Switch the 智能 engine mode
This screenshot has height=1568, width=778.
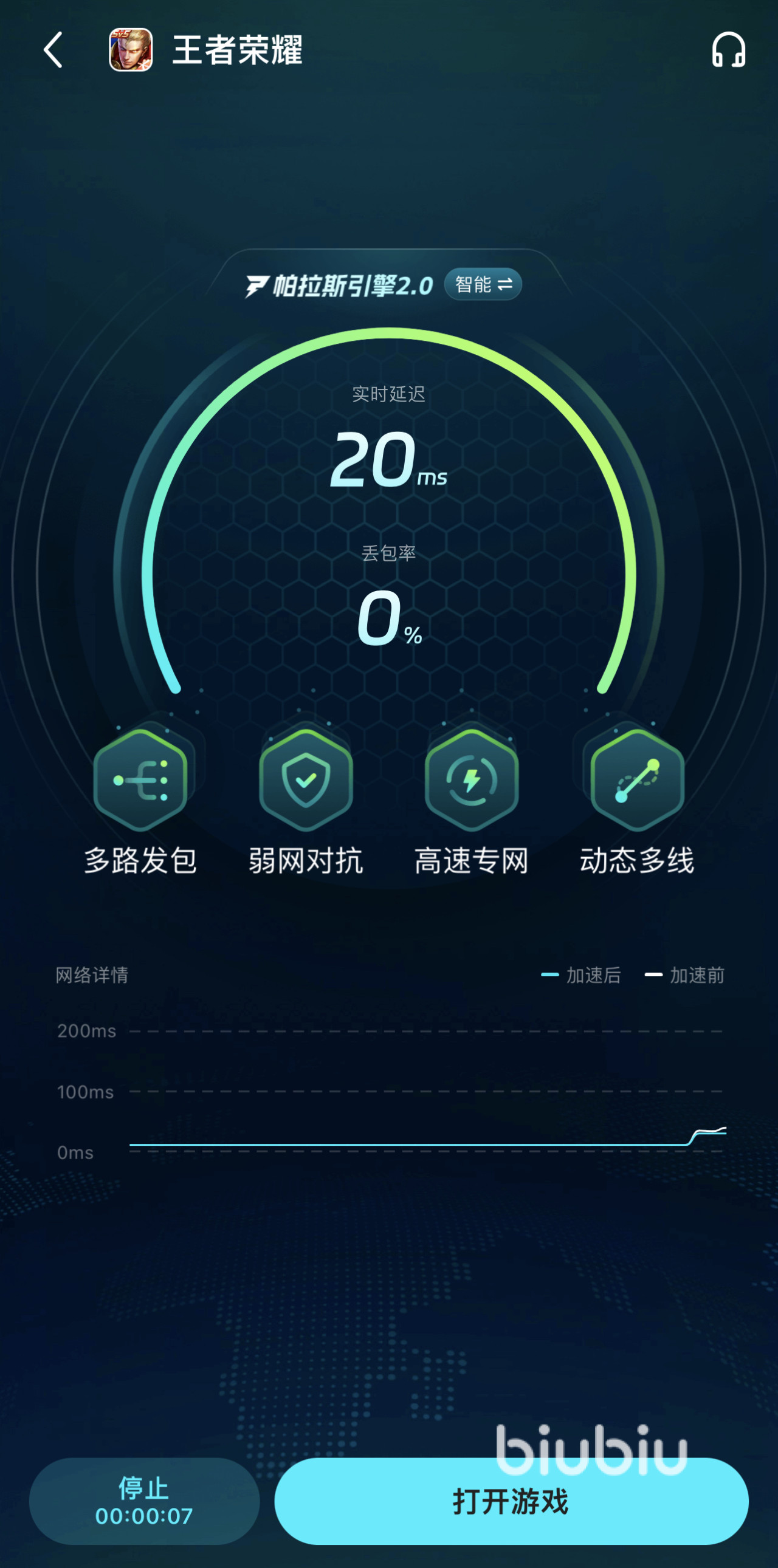click(483, 284)
